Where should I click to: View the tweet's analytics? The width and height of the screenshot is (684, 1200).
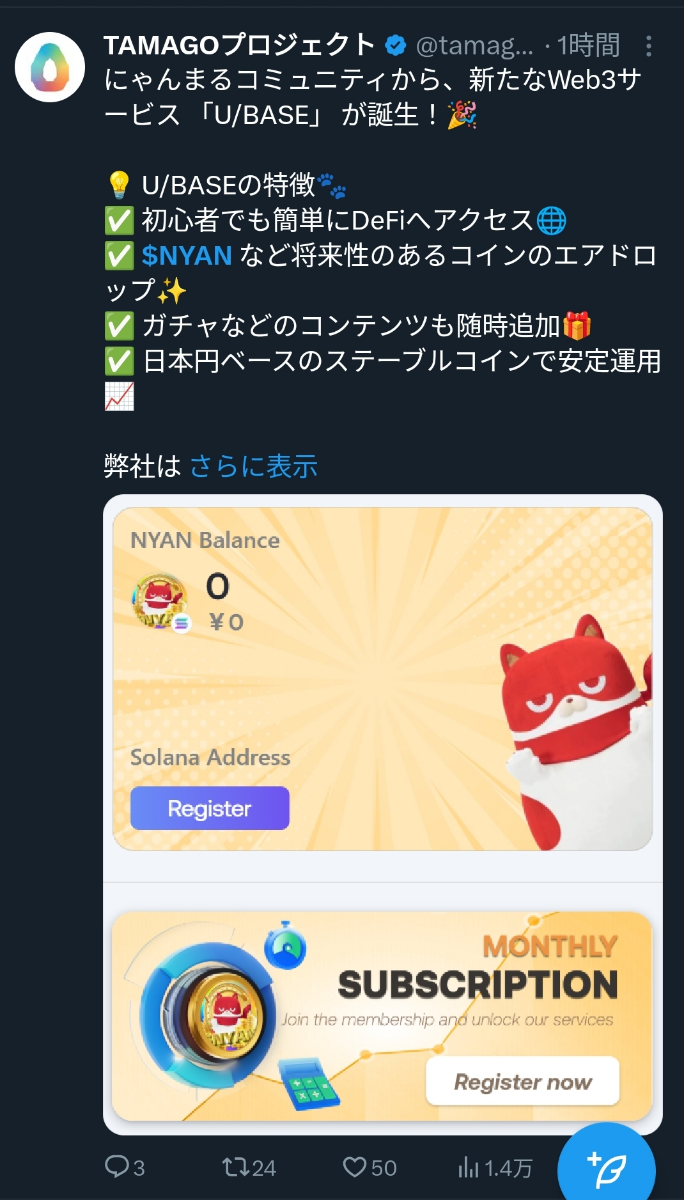tap(496, 1167)
